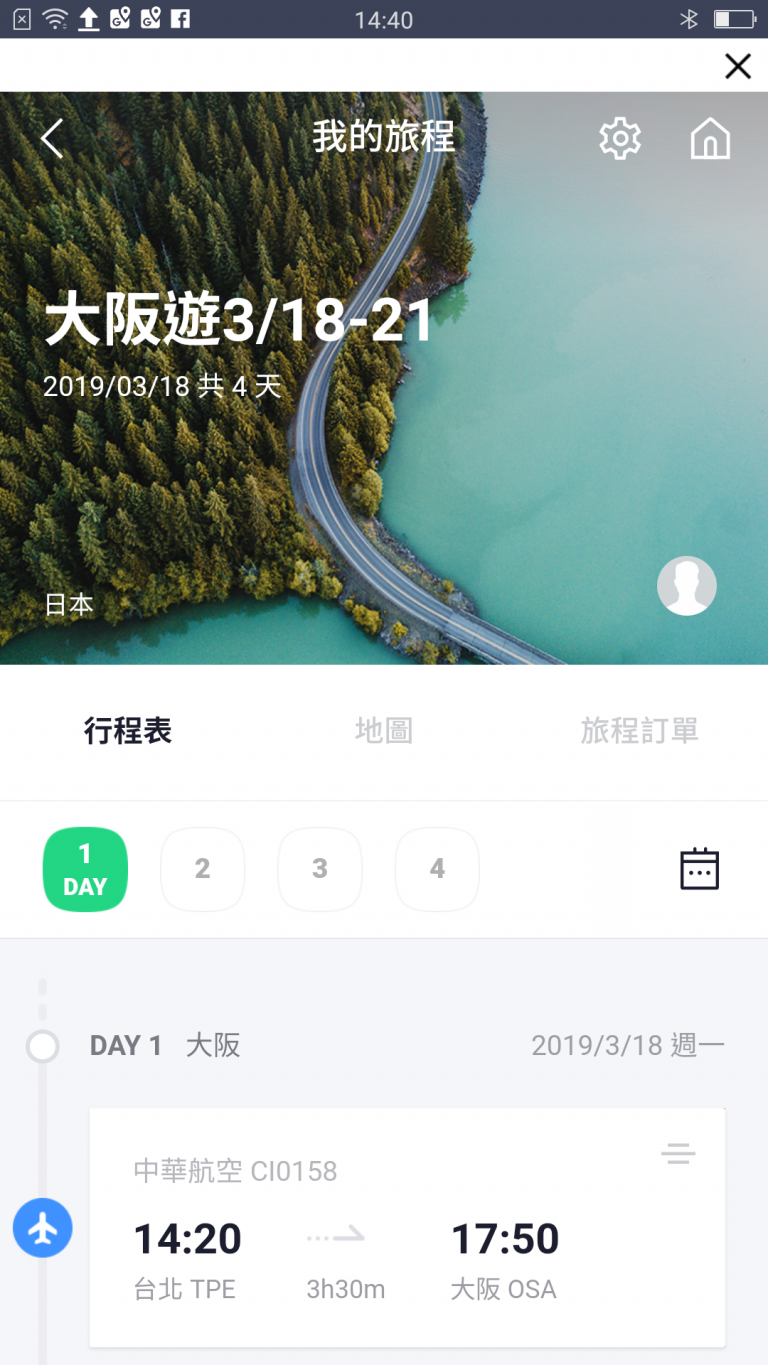Open the traveler profile avatar
768x1365 pixels.
(687, 586)
